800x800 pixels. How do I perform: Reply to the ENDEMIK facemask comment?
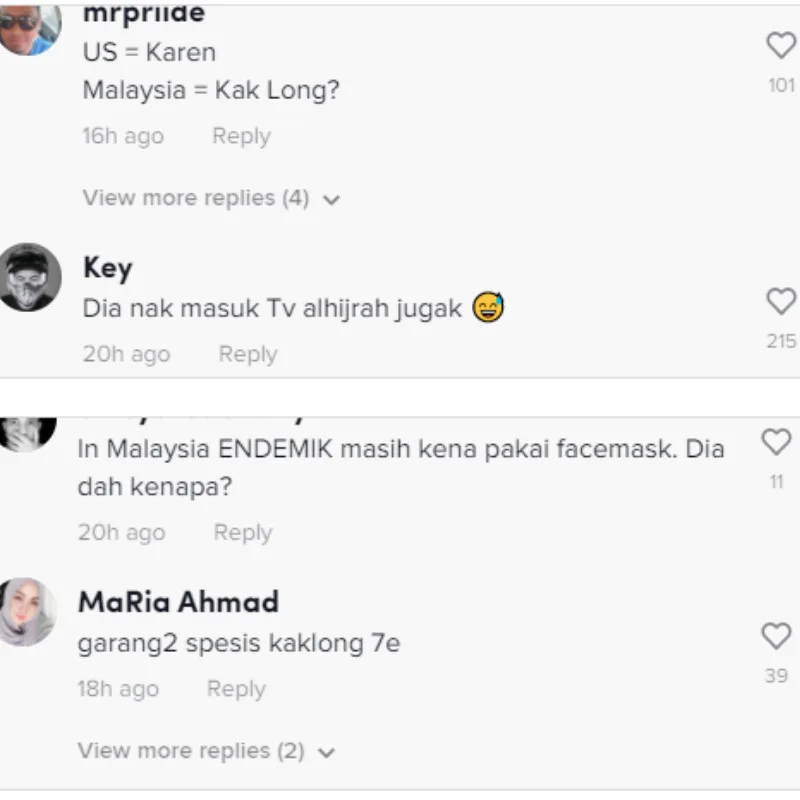pyautogui.click(x=243, y=533)
